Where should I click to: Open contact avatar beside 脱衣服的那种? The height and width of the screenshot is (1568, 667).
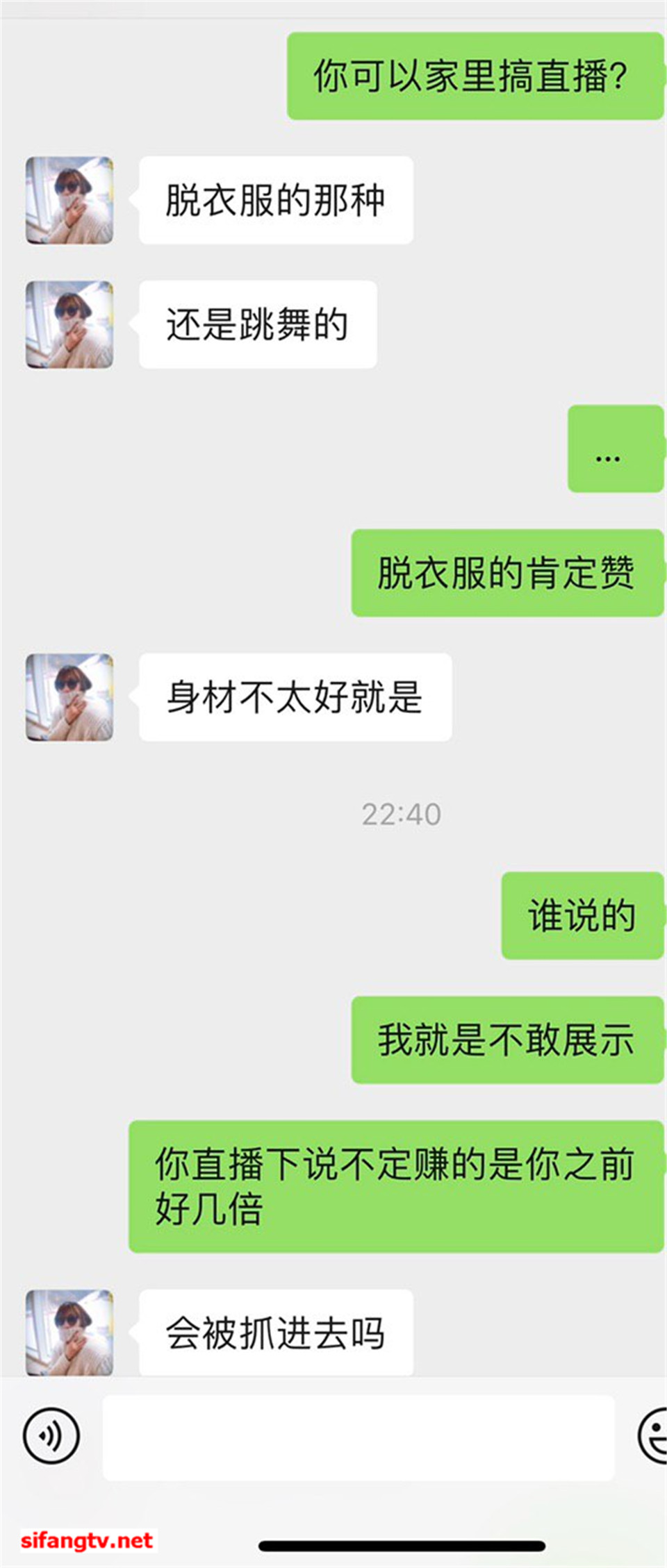click(x=69, y=200)
